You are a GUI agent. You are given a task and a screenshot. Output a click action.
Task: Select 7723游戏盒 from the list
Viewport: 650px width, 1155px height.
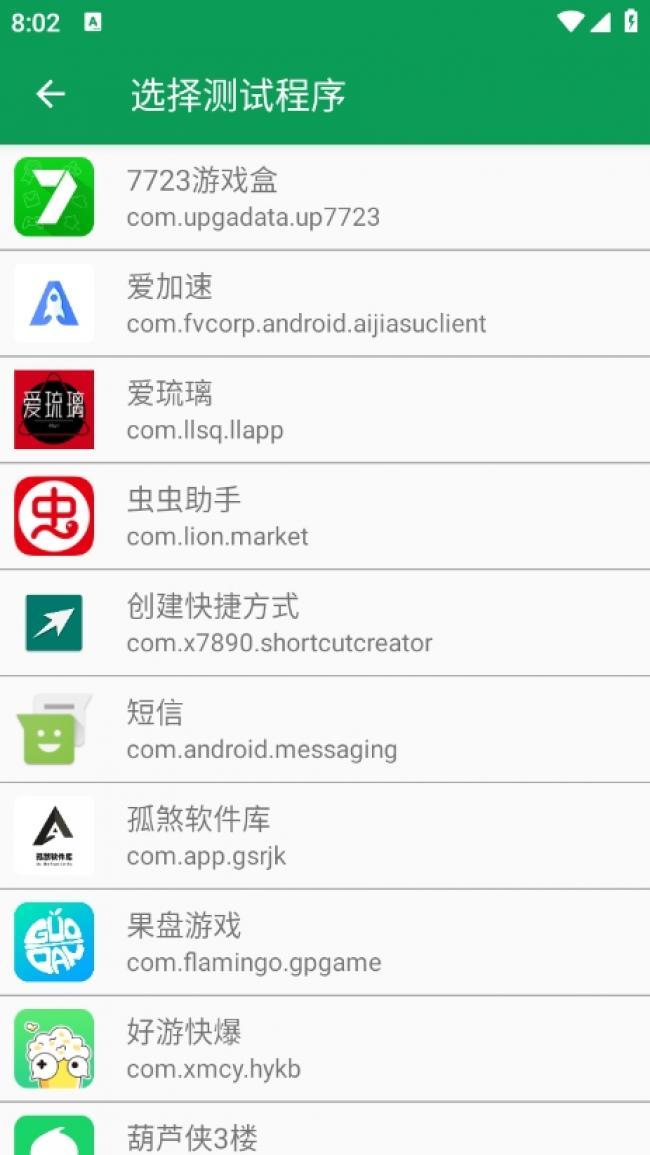click(x=325, y=197)
